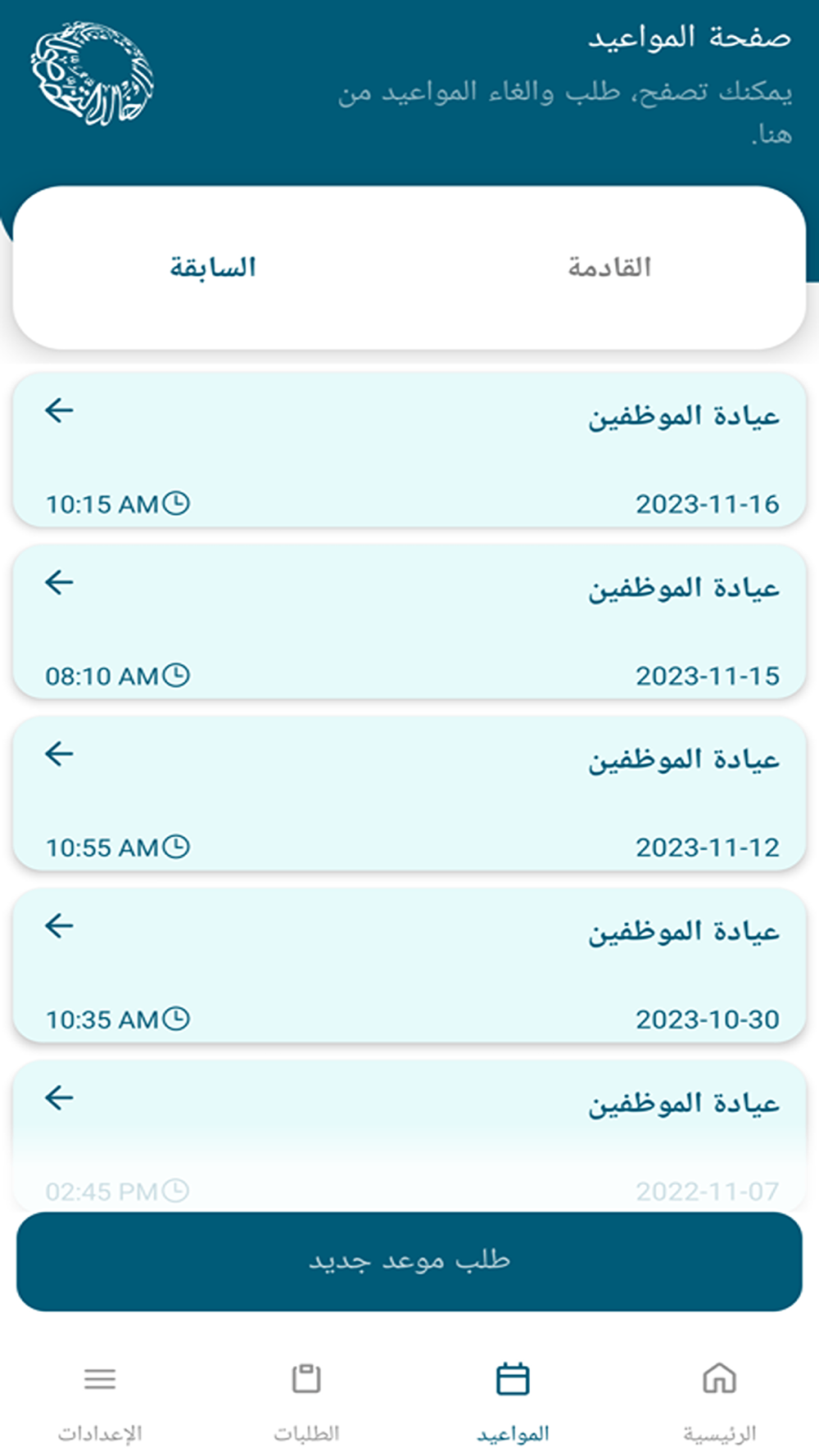The width and height of the screenshot is (819, 1456).
Task: Go to the الرئيسية home tab
Action: (719, 1400)
